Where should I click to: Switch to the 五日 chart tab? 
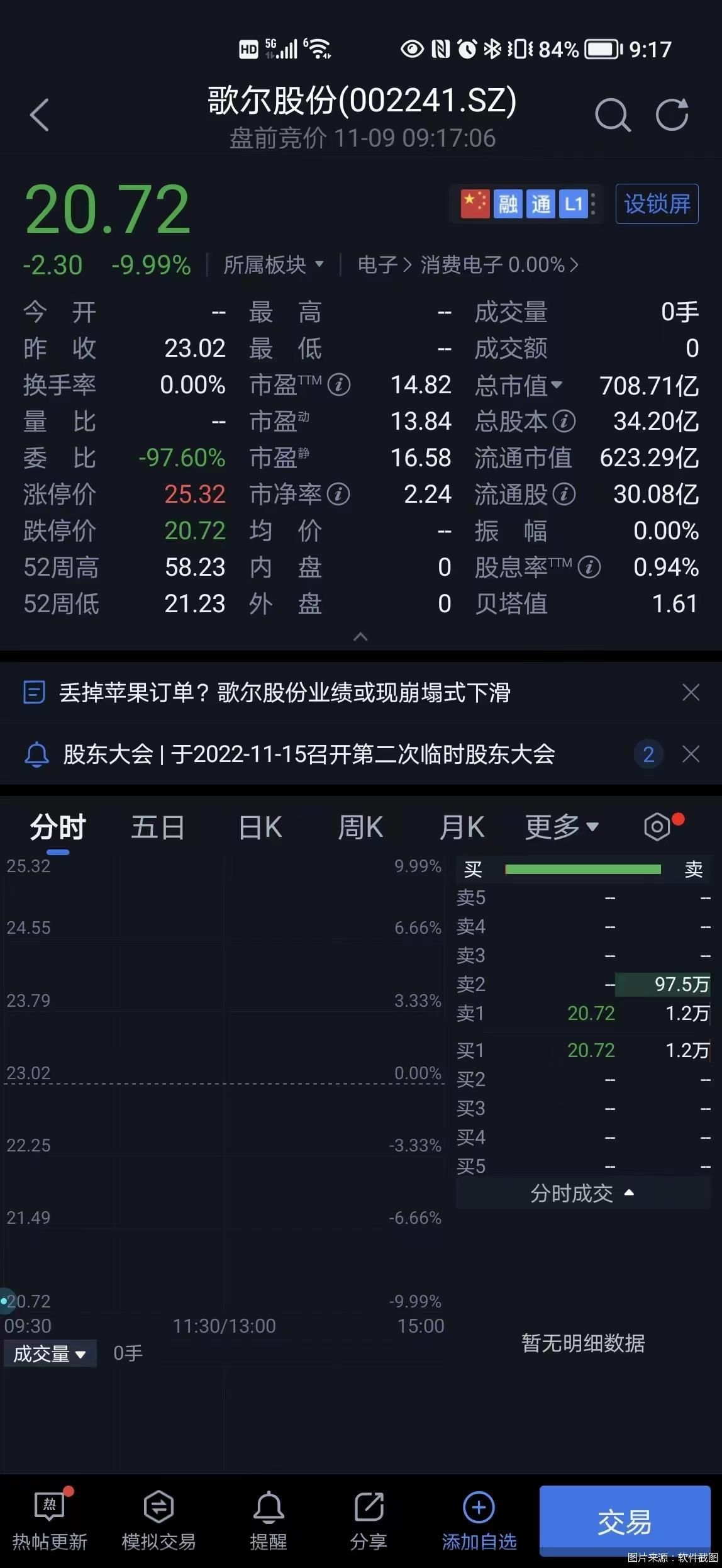(157, 827)
